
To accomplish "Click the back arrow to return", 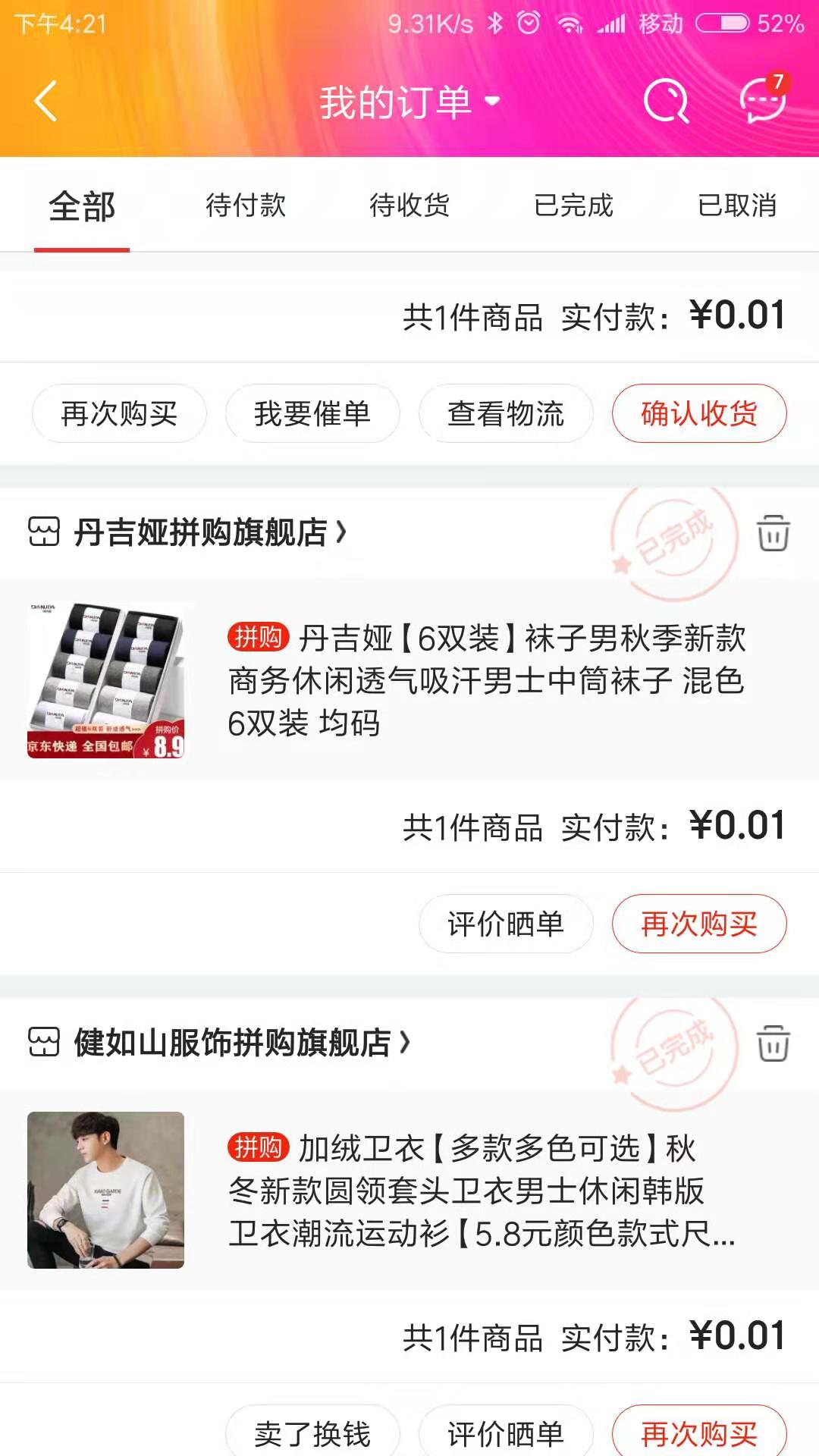I will tap(45, 101).
